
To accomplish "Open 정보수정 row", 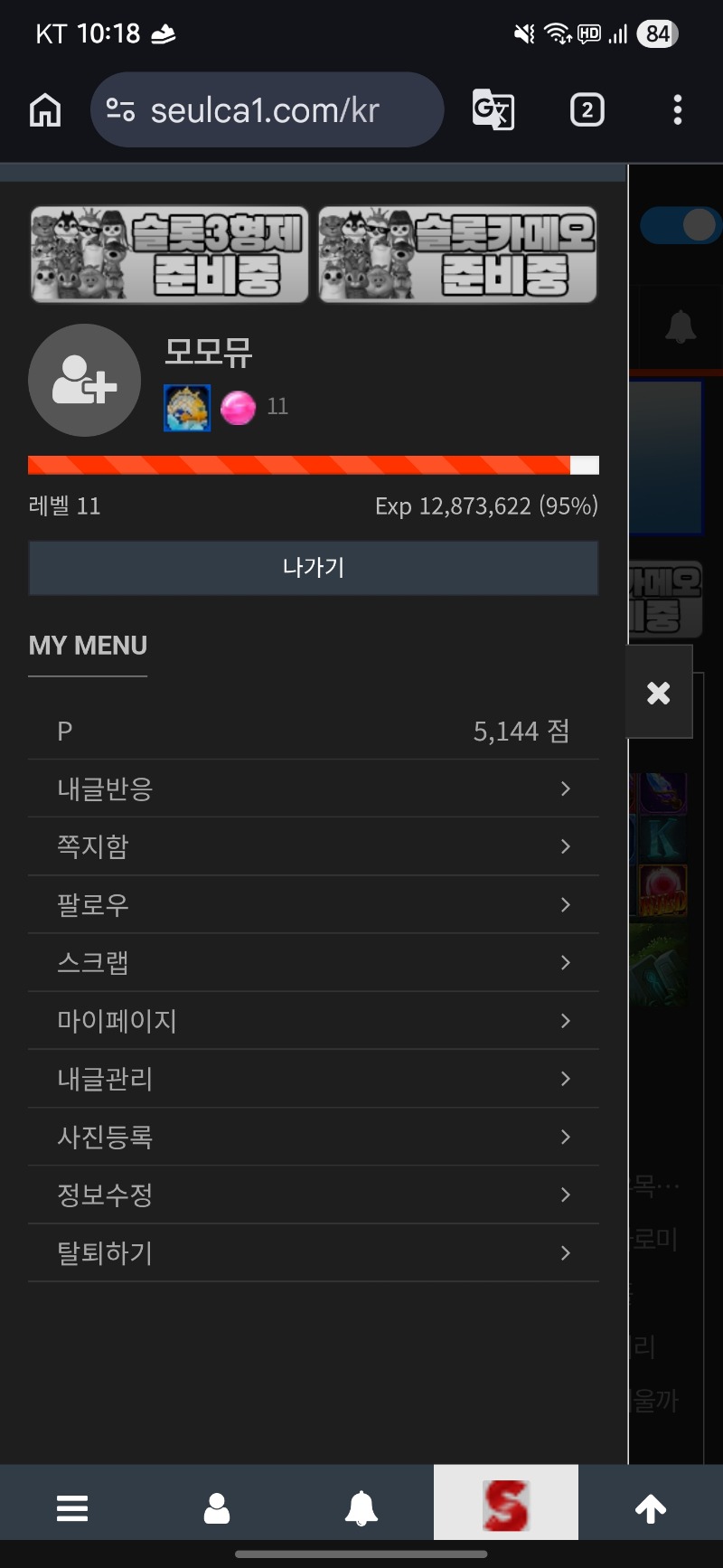I will [313, 1195].
